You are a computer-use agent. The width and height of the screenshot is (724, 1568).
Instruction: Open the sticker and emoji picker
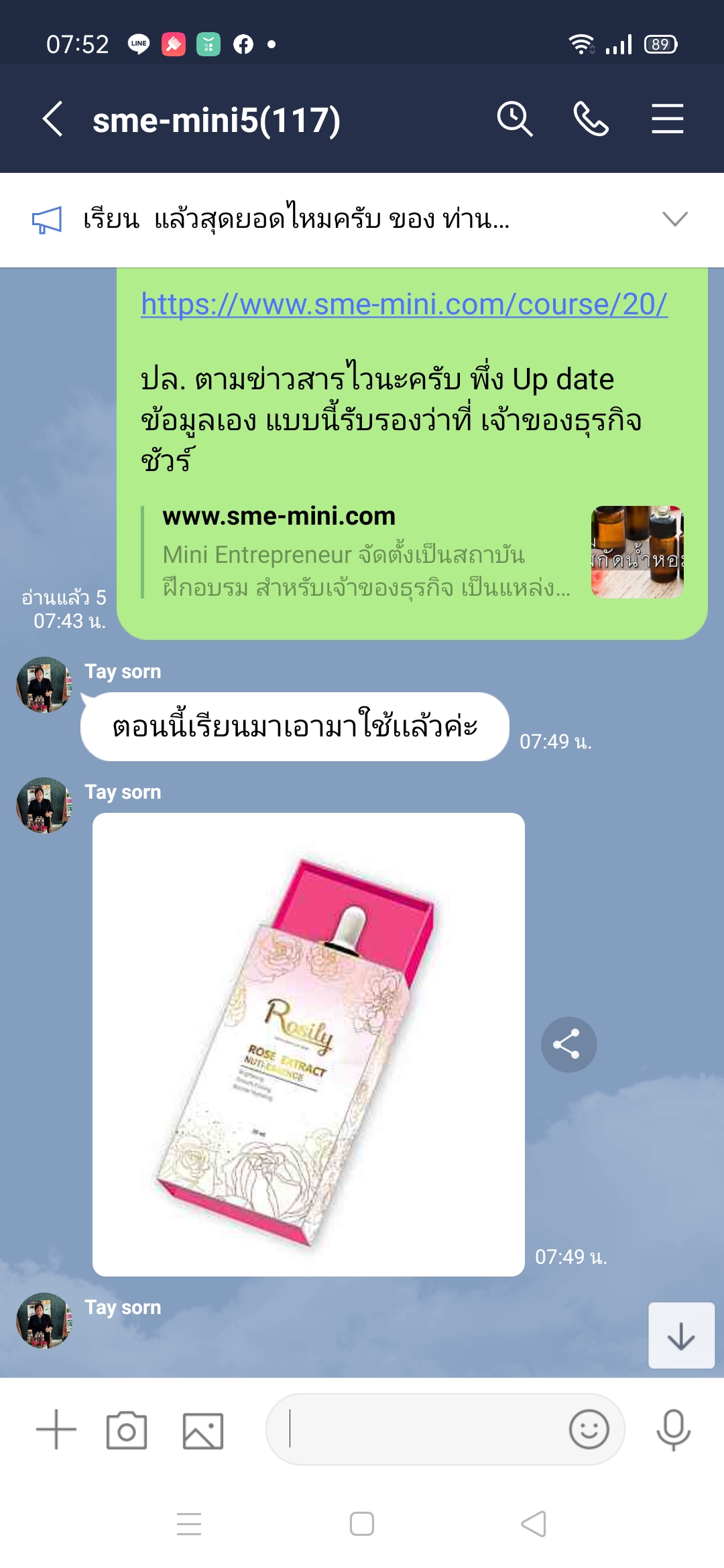[589, 1429]
